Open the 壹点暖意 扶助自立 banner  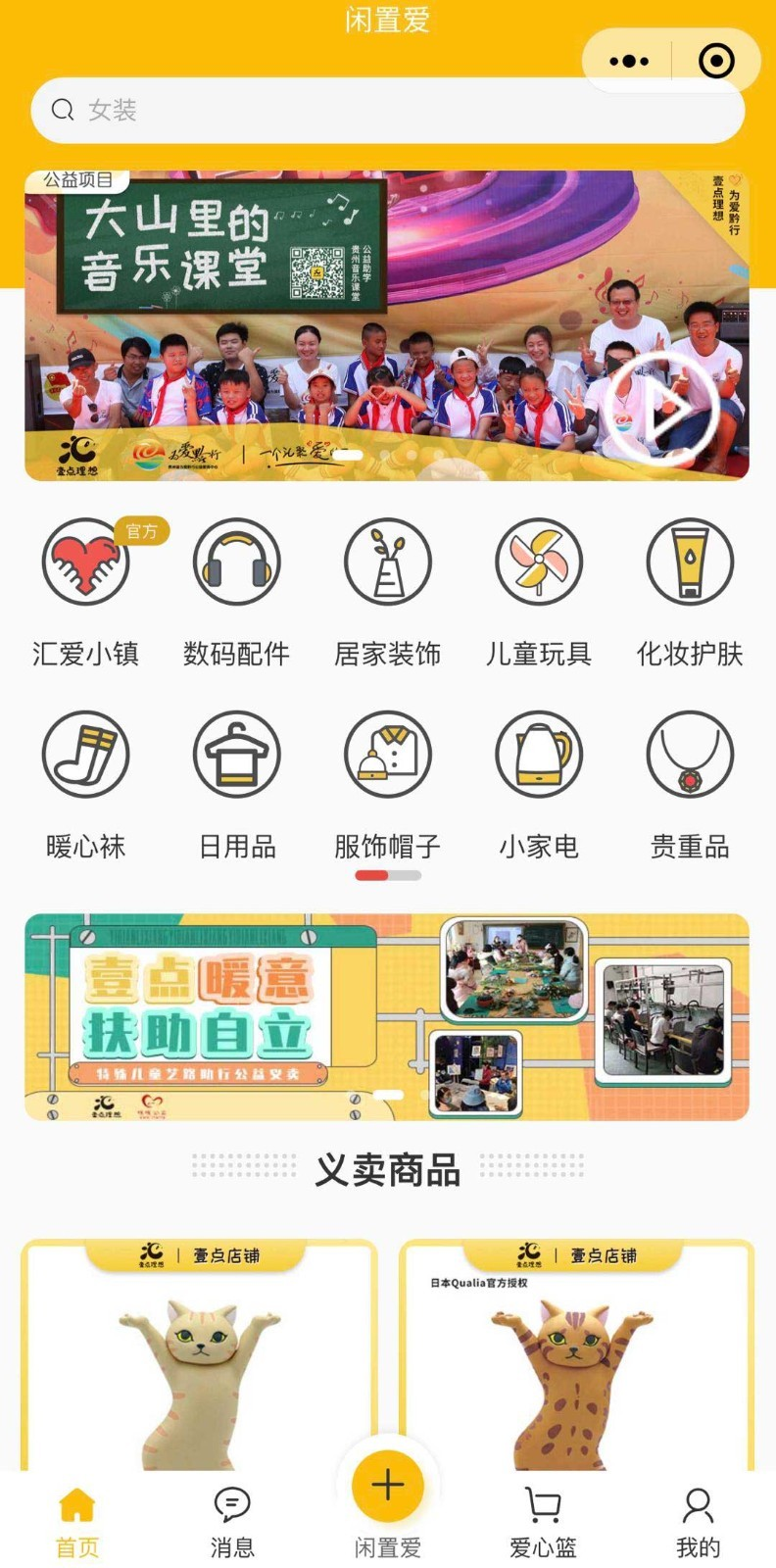pyautogui.click(x=387, y=1017)
